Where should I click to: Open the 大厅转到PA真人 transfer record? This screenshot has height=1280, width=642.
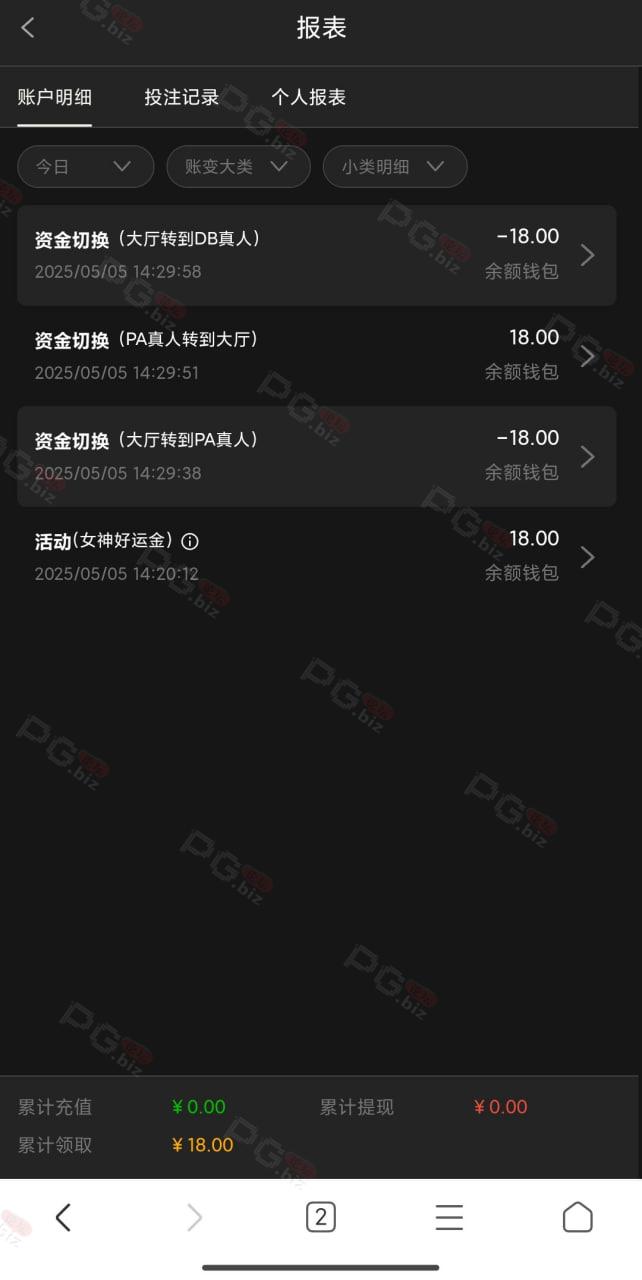[x=317, y=456]
